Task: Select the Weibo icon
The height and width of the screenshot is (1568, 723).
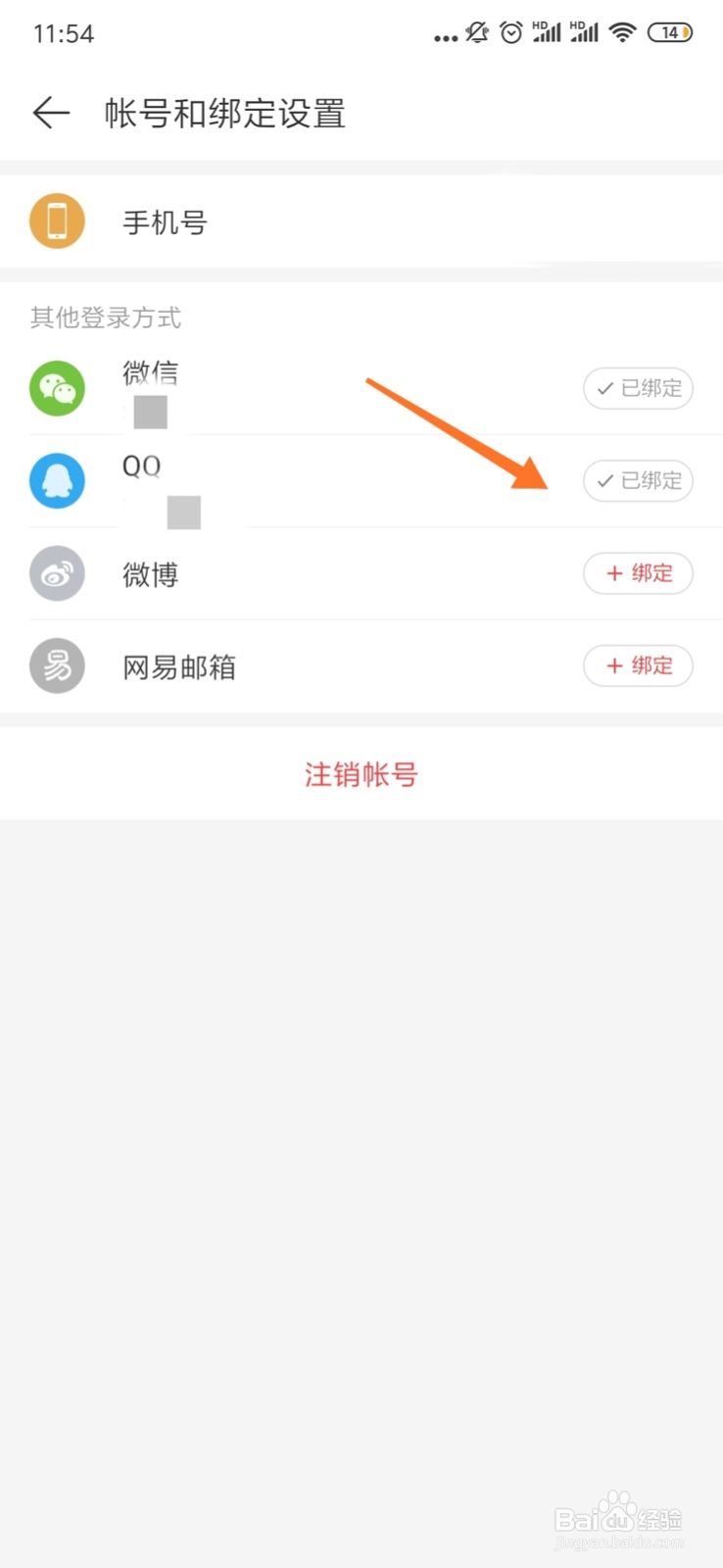Action: [x=57, y=573]
